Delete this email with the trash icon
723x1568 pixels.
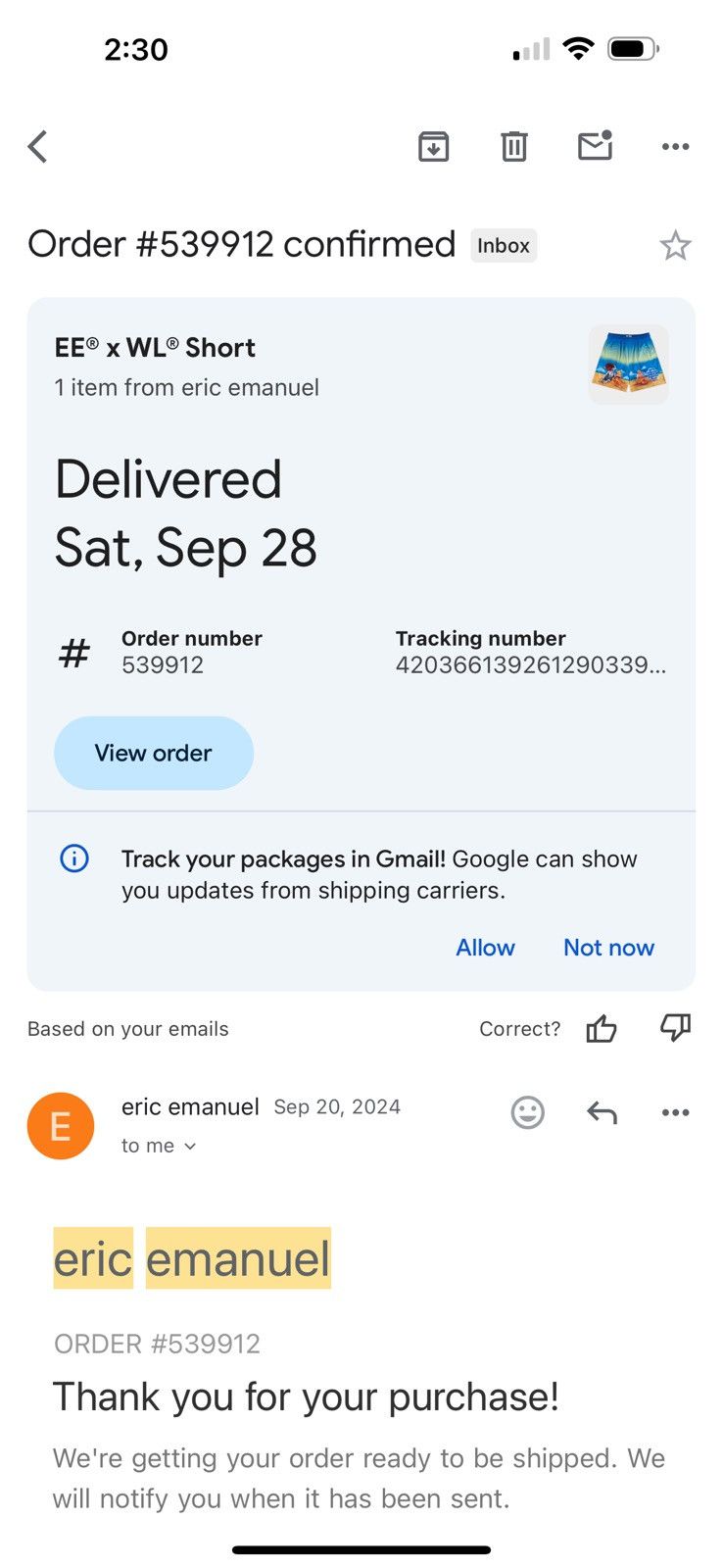point(514,146)
